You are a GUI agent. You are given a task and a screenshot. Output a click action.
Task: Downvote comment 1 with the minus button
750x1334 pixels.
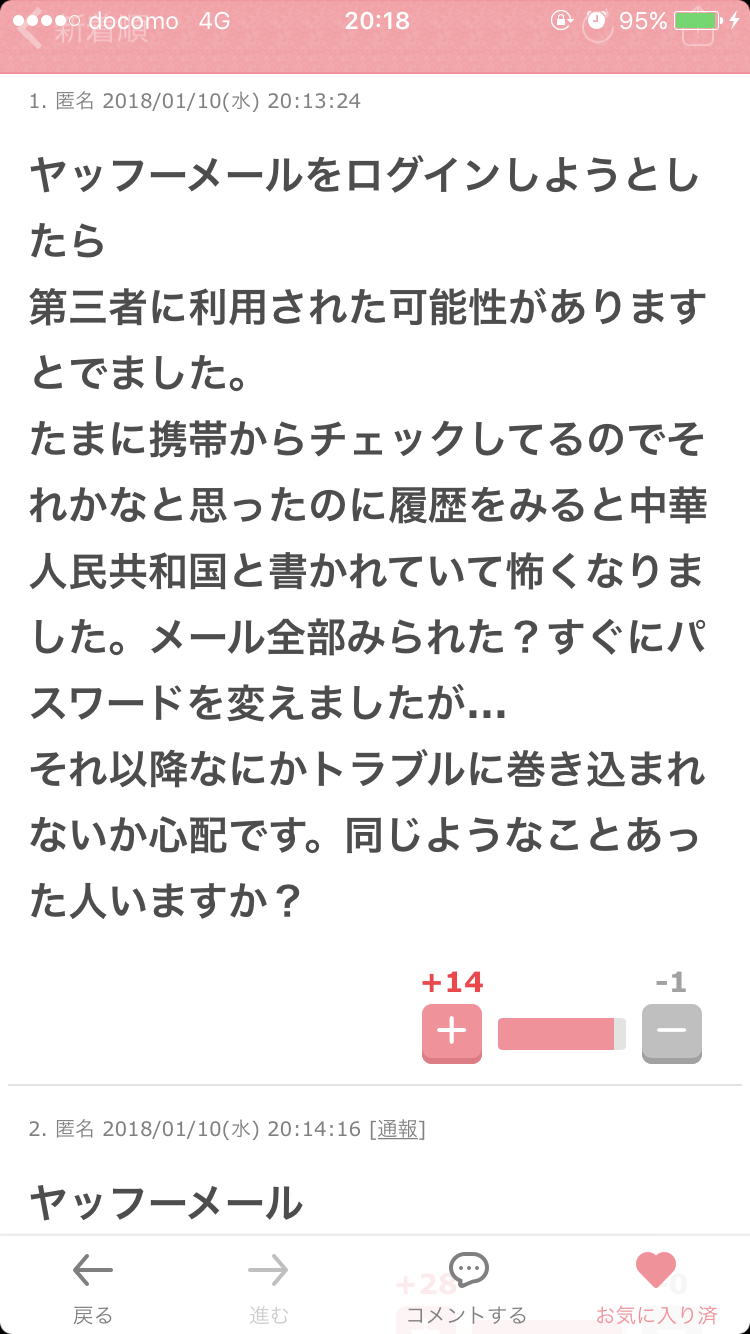[x=671, y=1033]
